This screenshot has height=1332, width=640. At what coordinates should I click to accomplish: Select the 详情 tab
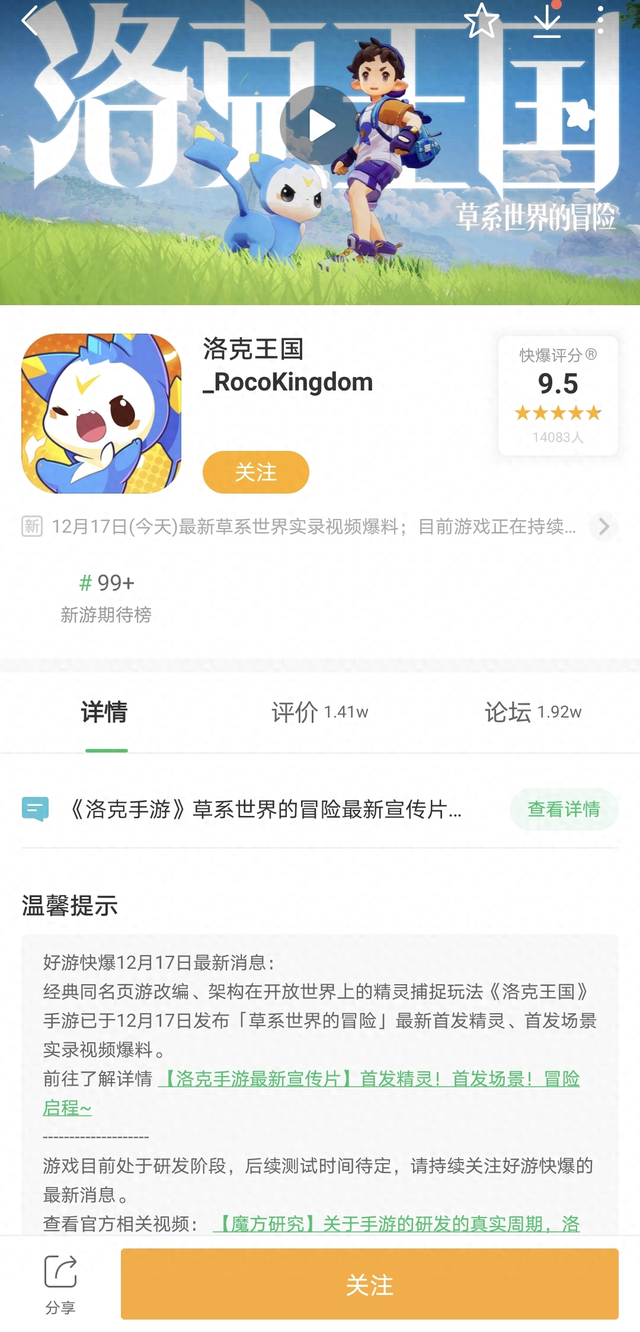(104, 712)
